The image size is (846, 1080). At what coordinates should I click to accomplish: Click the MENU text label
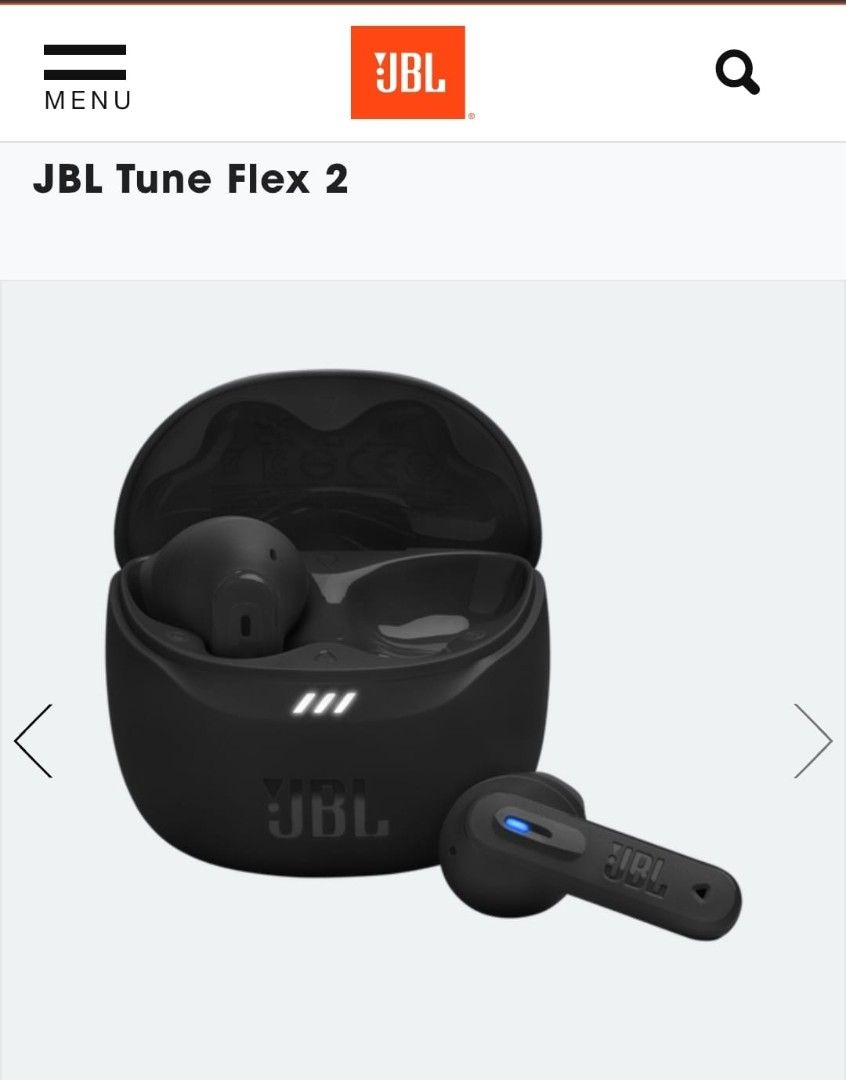pos(87,99)
